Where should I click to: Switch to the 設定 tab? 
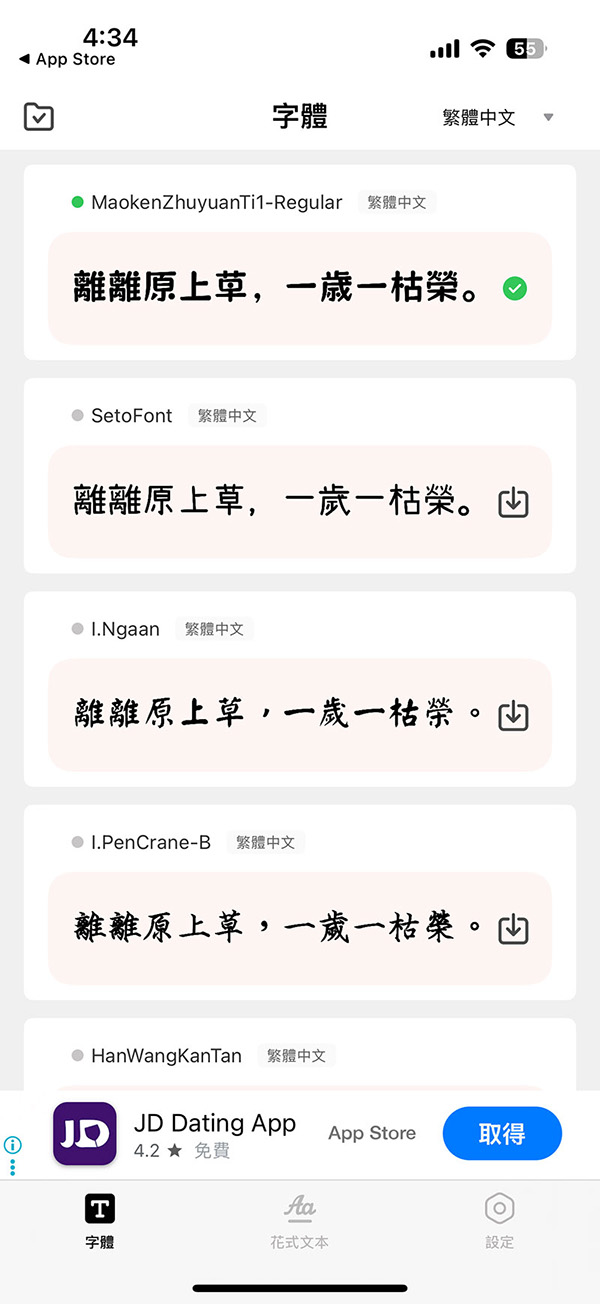(x=499, y=1221)
